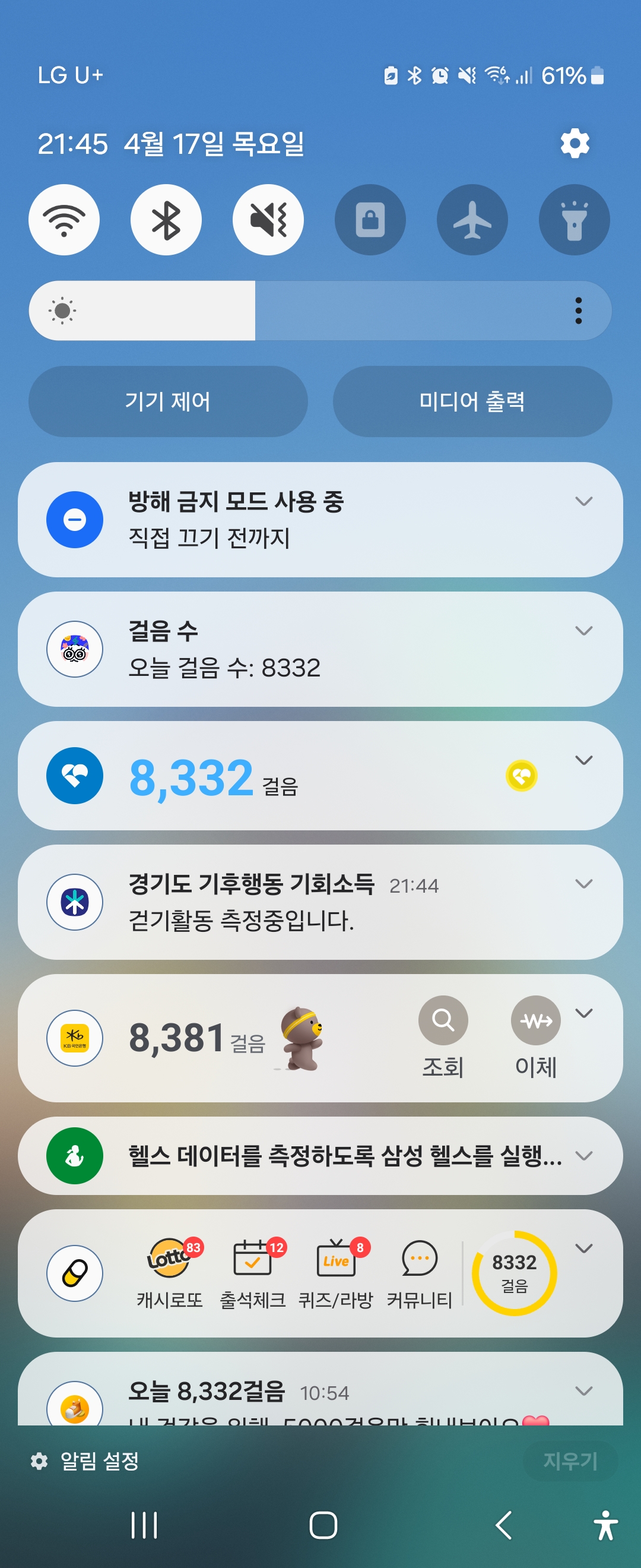641x1568 pixels.
Task: Go to the home screen
Action: pyautogui.click(x=323, y=1525)
